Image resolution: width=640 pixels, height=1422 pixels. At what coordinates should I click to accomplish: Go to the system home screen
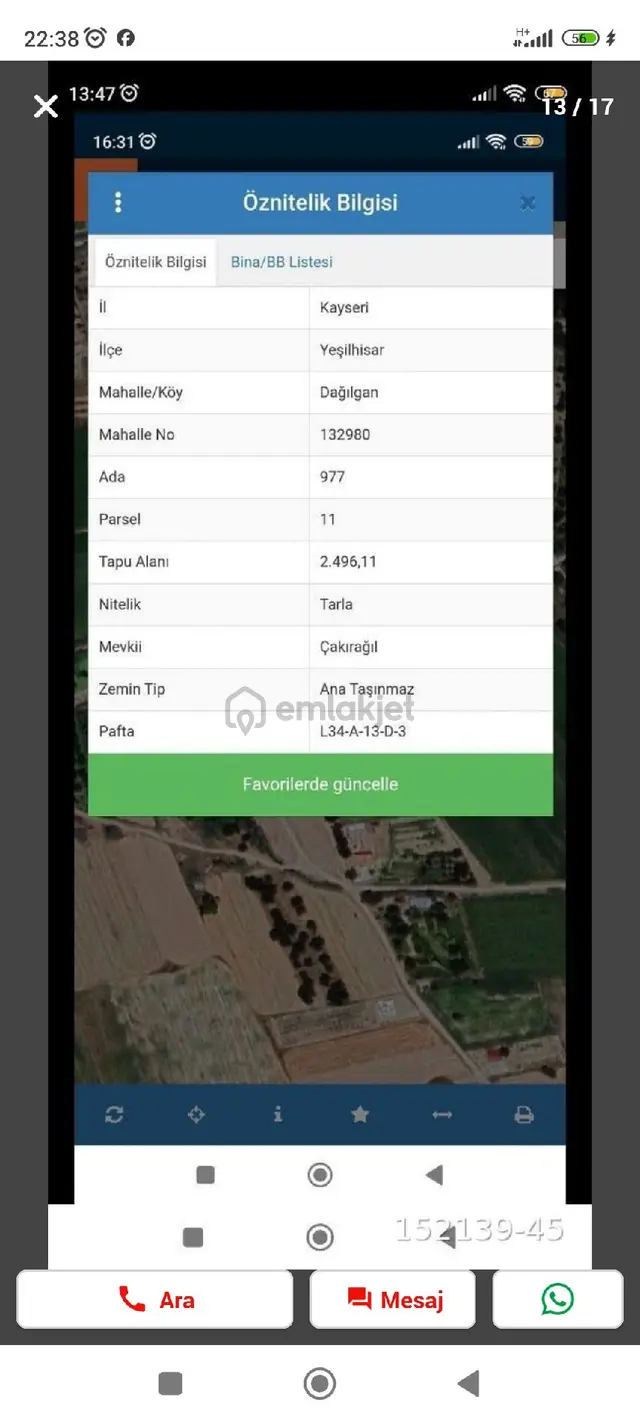[319, 1383]
